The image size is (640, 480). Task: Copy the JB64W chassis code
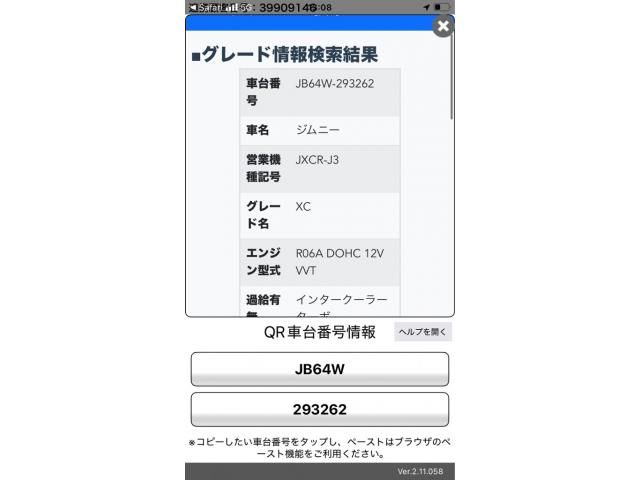point(319,369)
